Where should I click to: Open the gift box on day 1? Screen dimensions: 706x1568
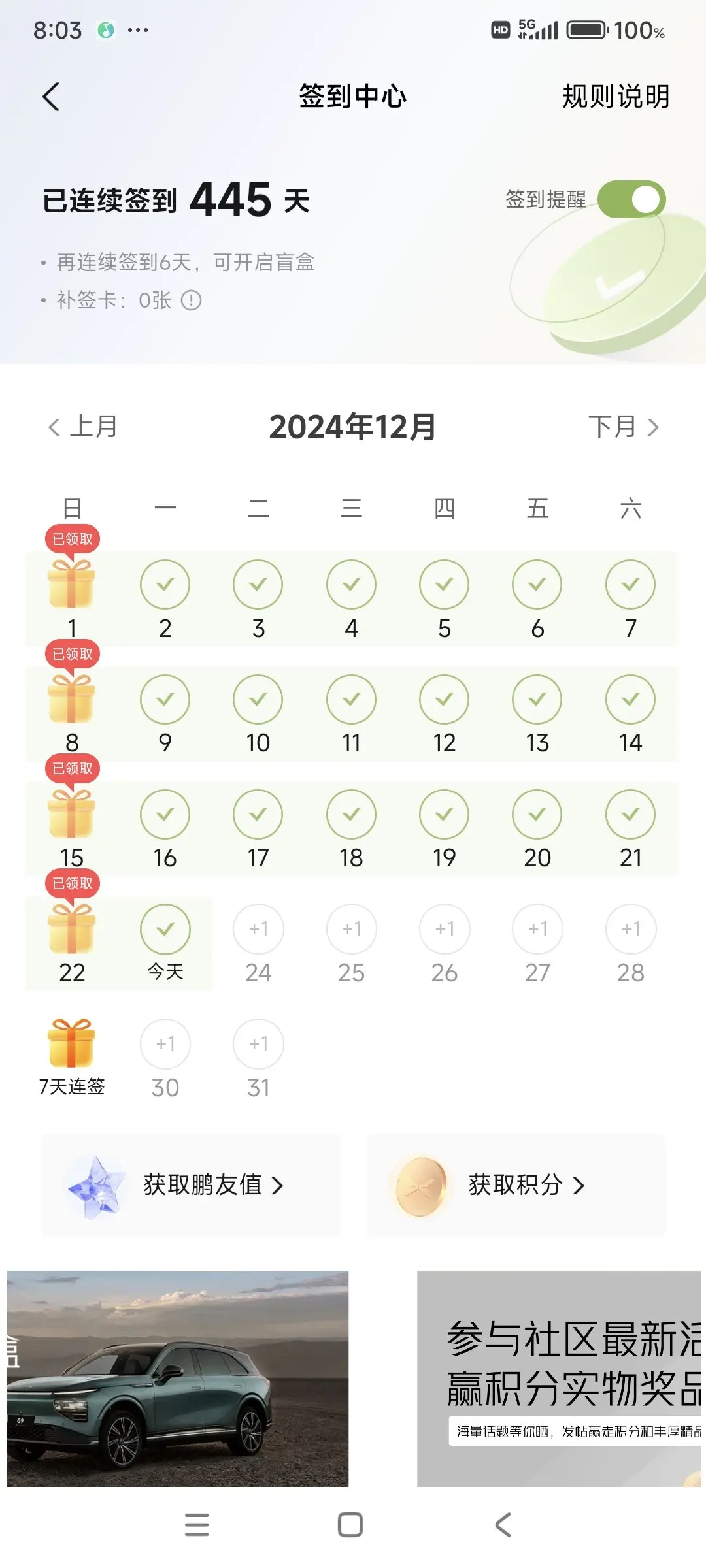click(x=72, y=583)
